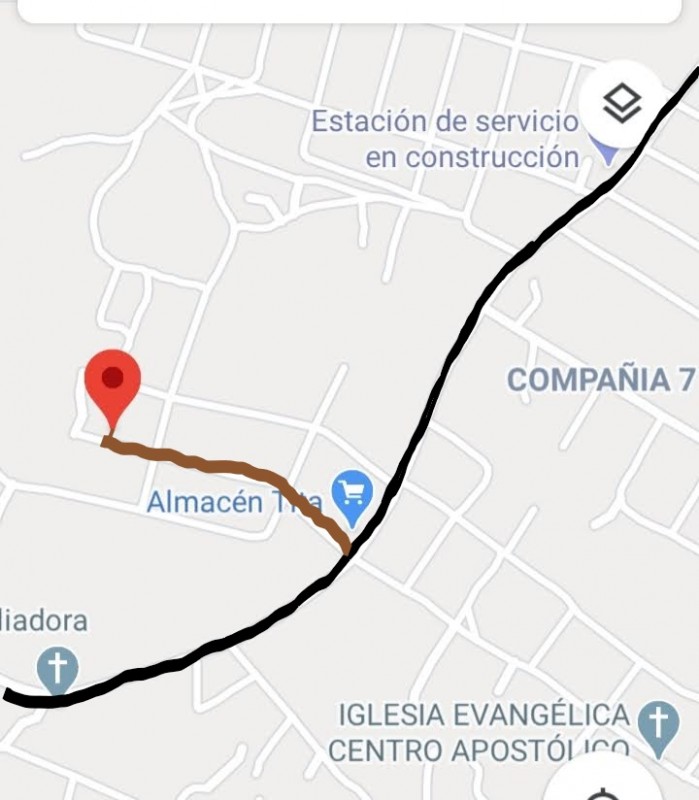Select Estación de servicio en construcción marker
Screen dimensions: 699x800
(604, 152)
